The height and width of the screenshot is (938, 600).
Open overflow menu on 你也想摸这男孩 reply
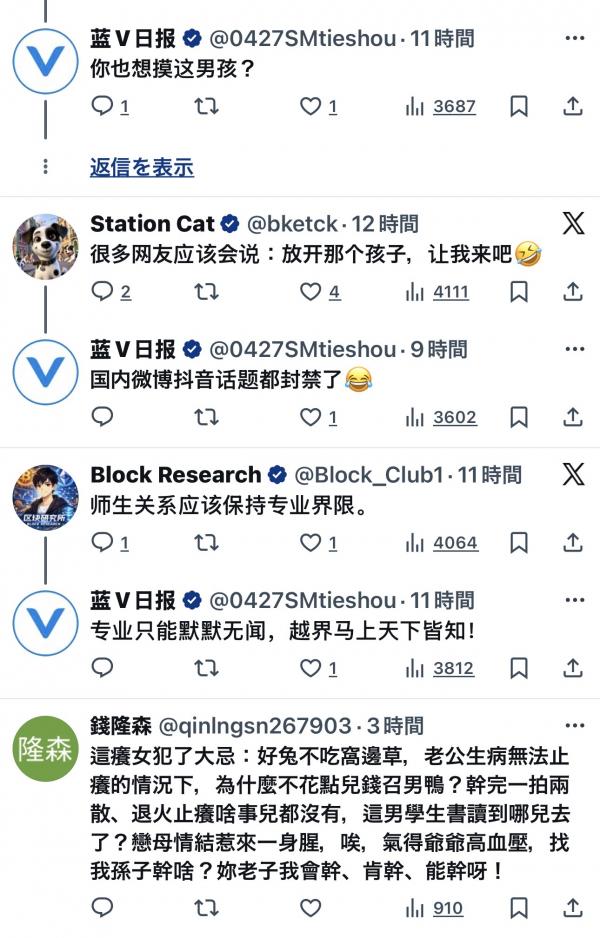[574, 38]
